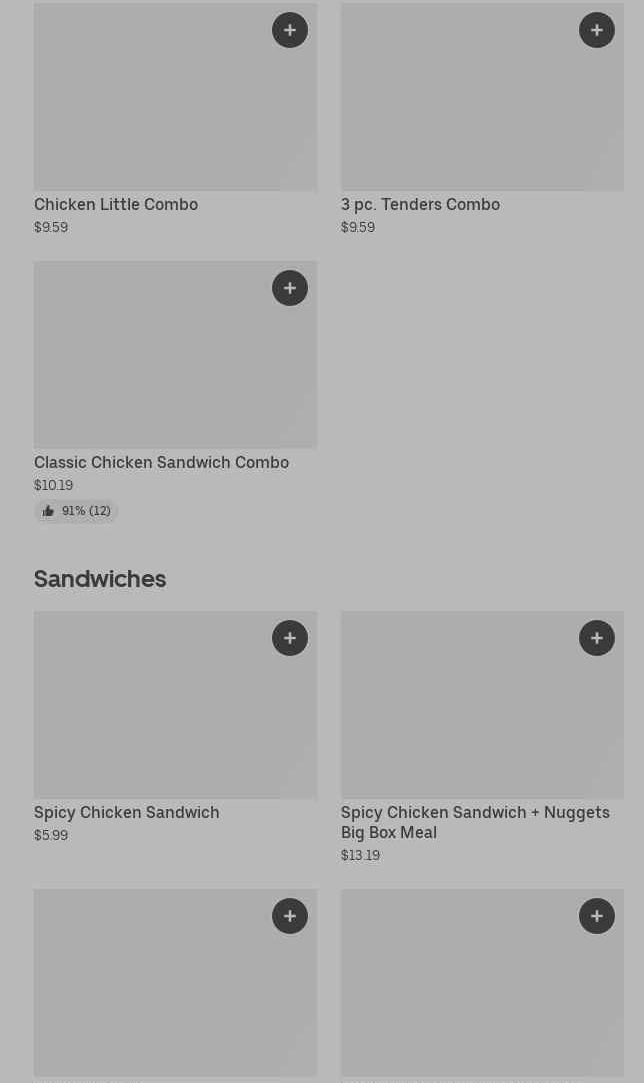Add Classic Chicken Sandwich Combo to cart
Viewport: 644px width, 1083px height.
290,288
